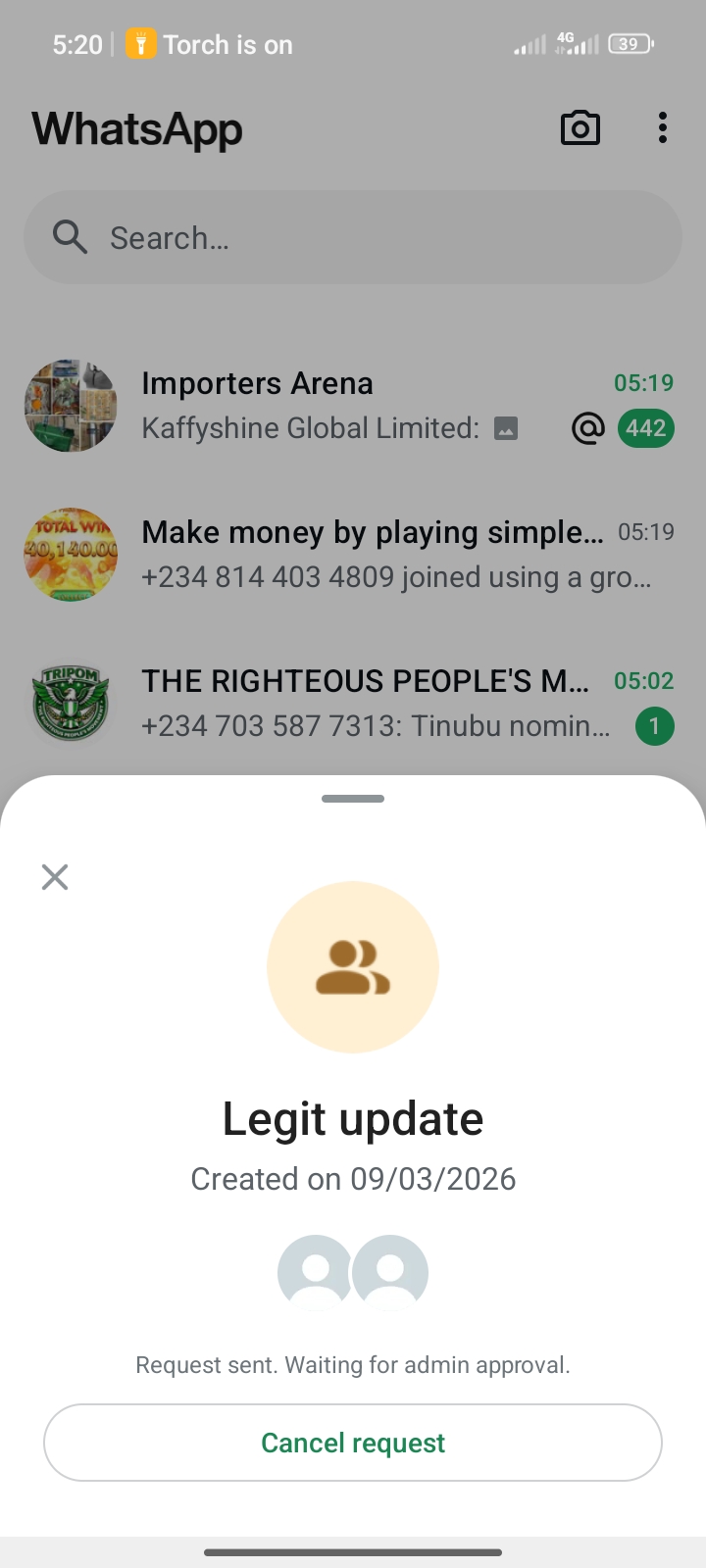The height and width of the screenshot is (1568, 706).
Task: Cancel the group join request
Action: pos(353,1443)
